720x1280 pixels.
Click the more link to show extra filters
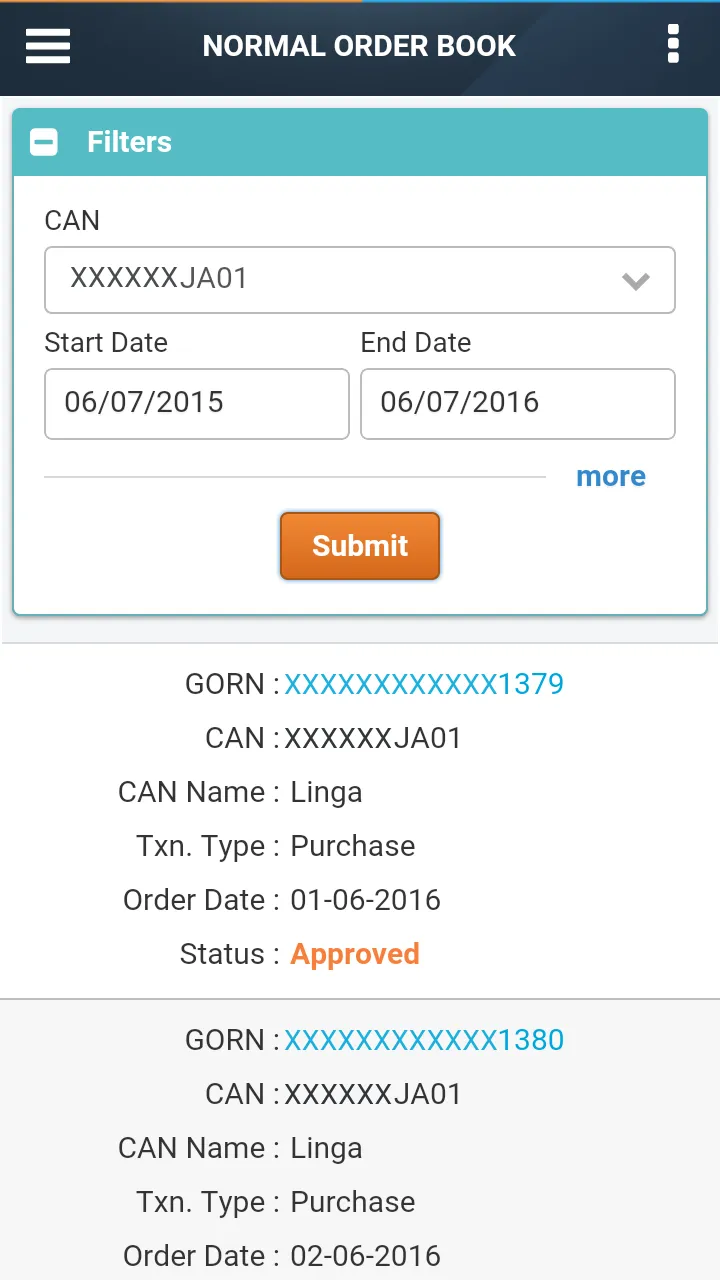610,477
